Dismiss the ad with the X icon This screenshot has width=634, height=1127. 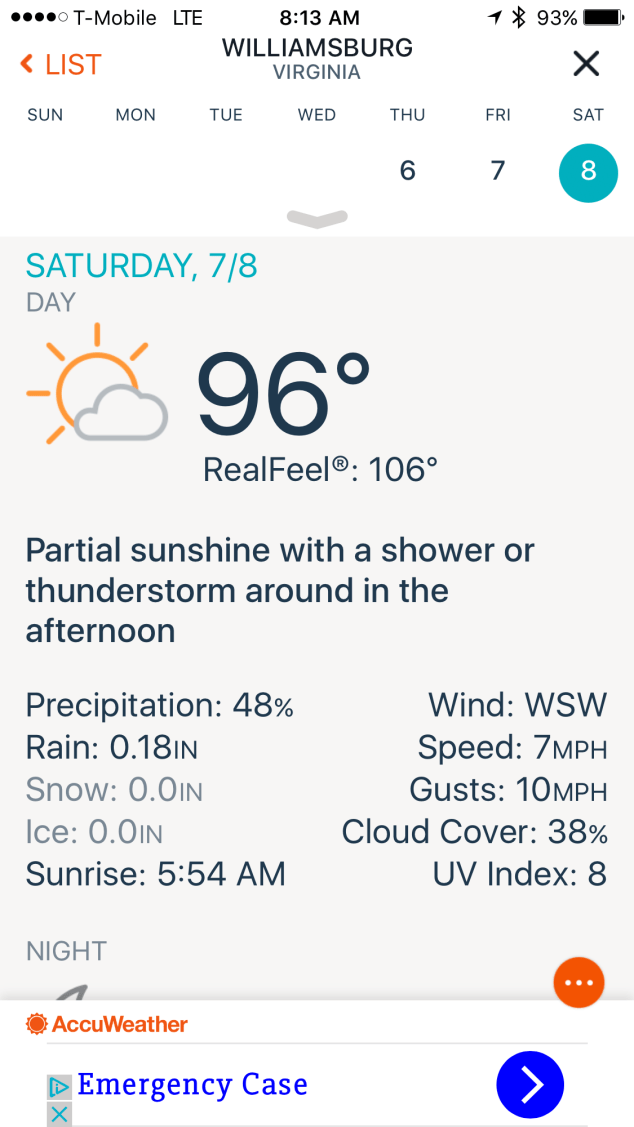click(x=60, y=1113)
